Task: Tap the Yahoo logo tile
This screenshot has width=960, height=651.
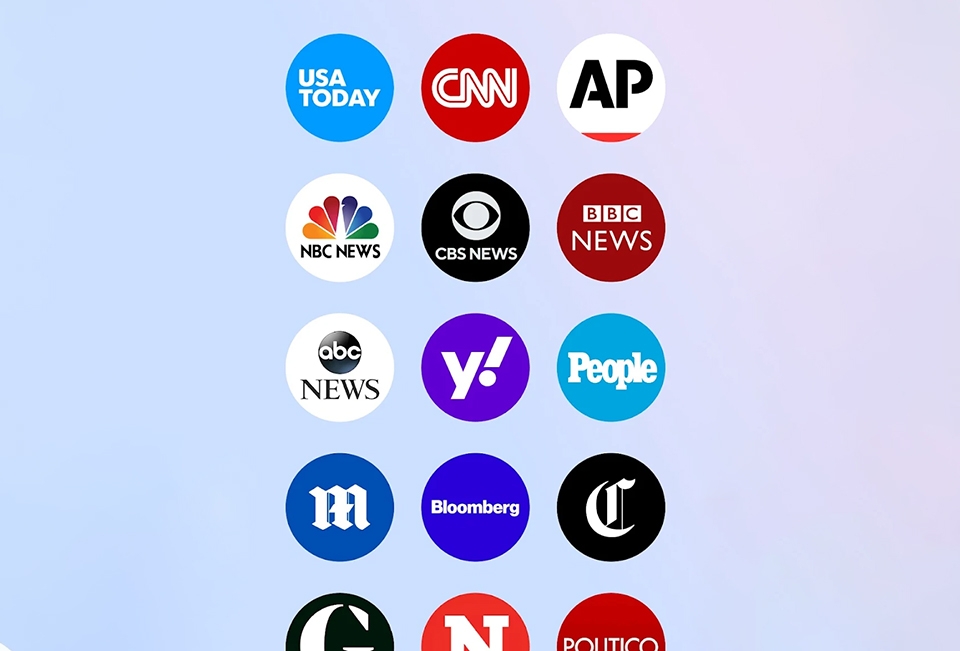Action: click(x=475, y=368)
